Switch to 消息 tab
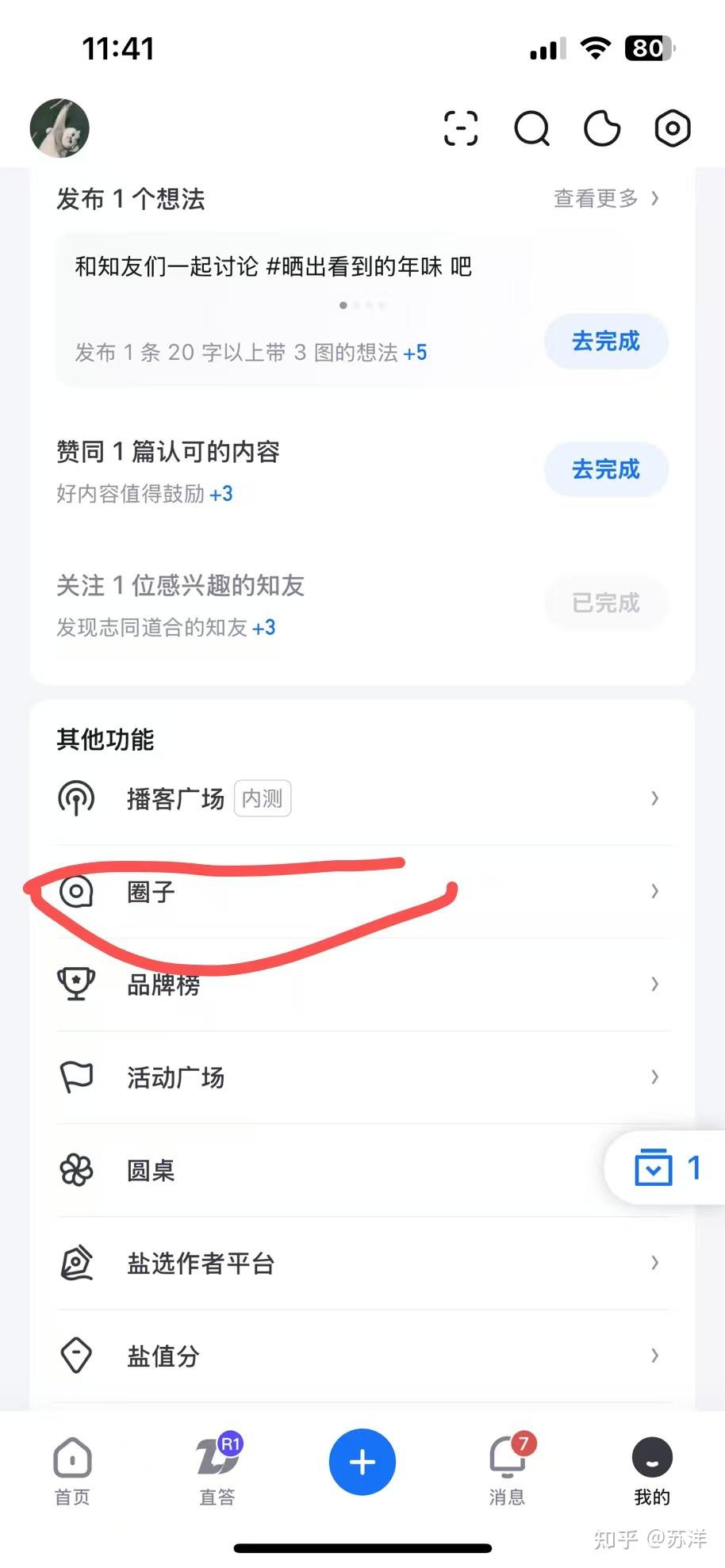Screen dimensions: 725x1568 508,1470
